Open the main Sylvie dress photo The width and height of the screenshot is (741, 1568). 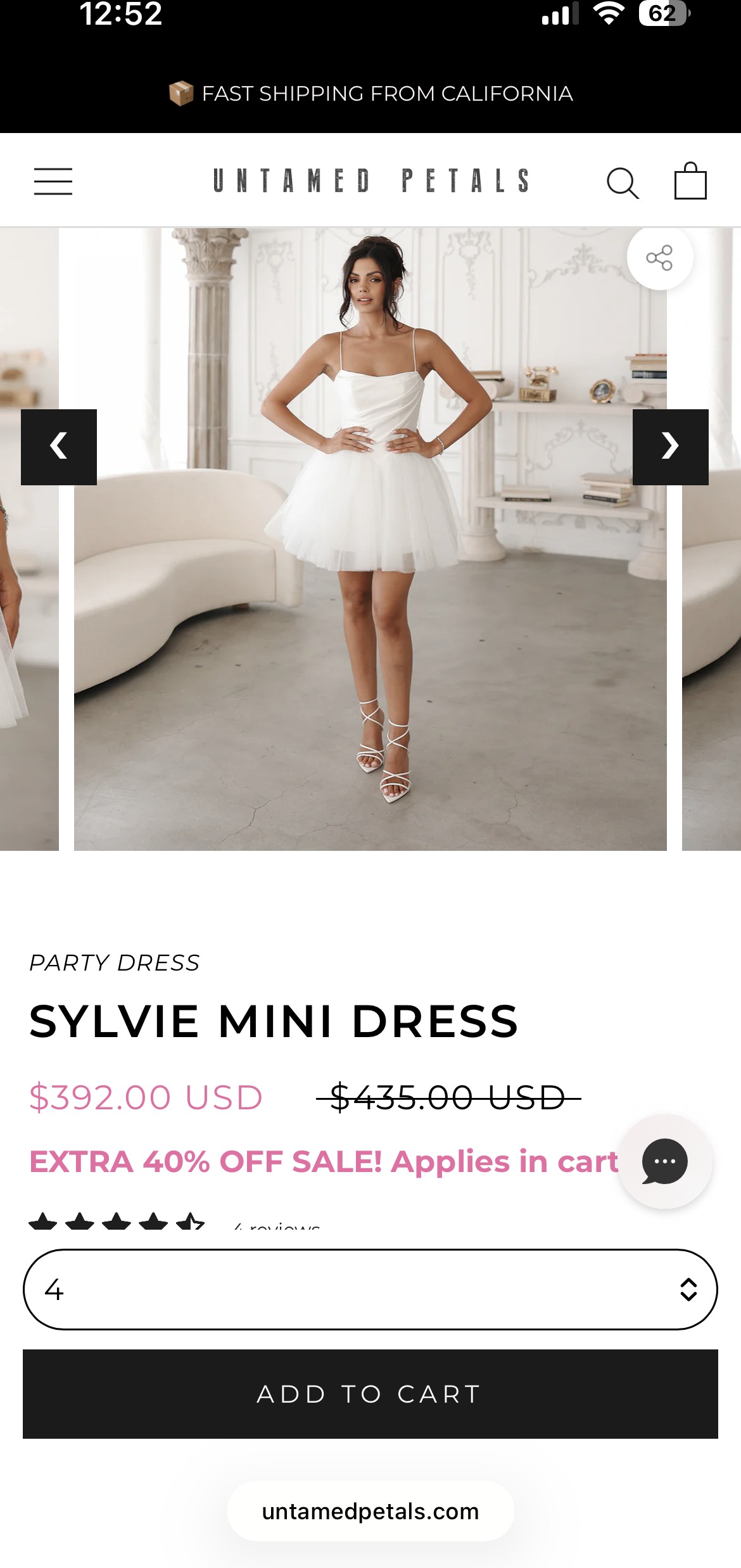pos(370,539)
